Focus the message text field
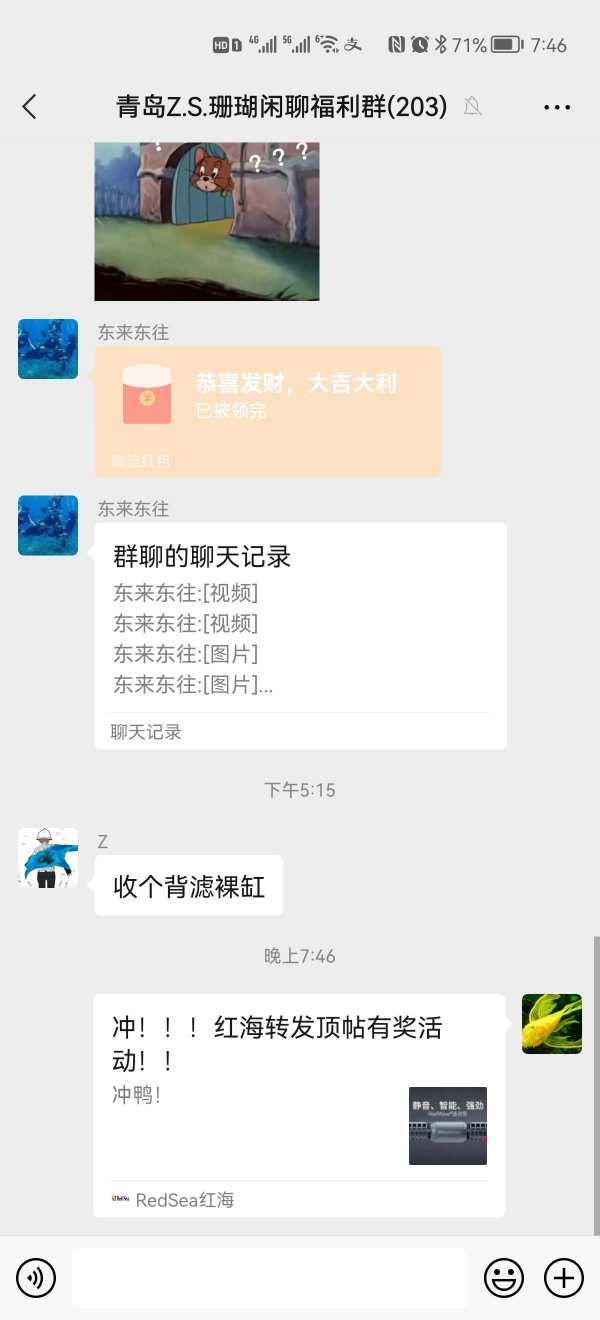 269,1277
